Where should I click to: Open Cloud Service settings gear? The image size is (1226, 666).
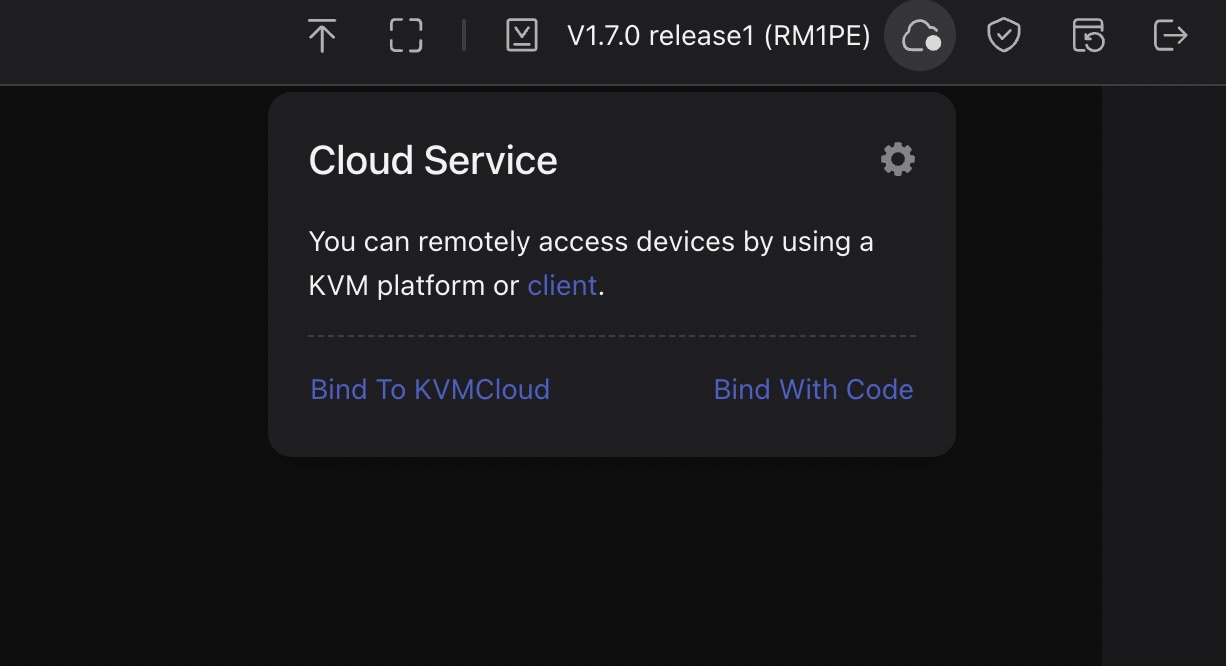tap(897, 159)
